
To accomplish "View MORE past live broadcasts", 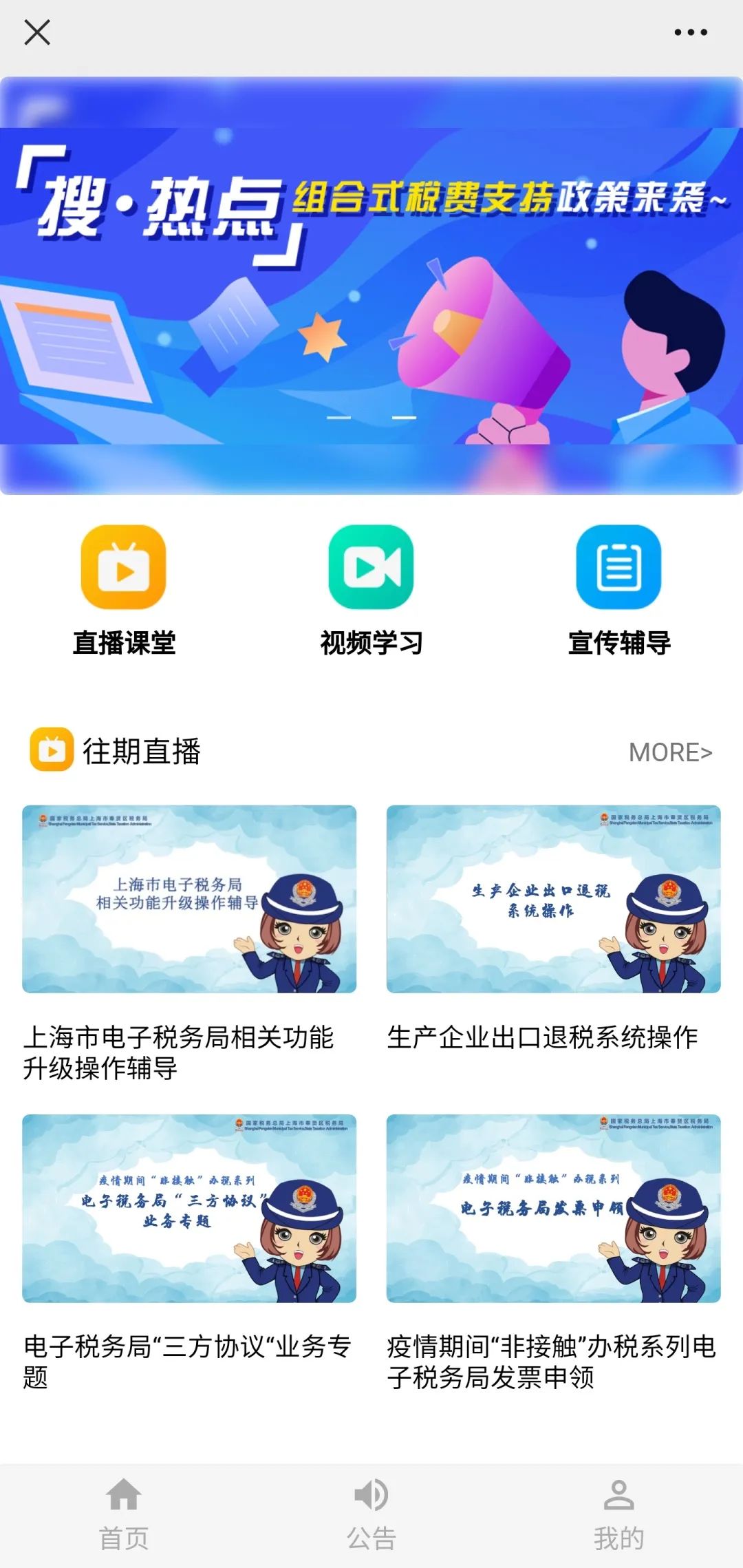I will pyautogui.click(x=670, y=752).
